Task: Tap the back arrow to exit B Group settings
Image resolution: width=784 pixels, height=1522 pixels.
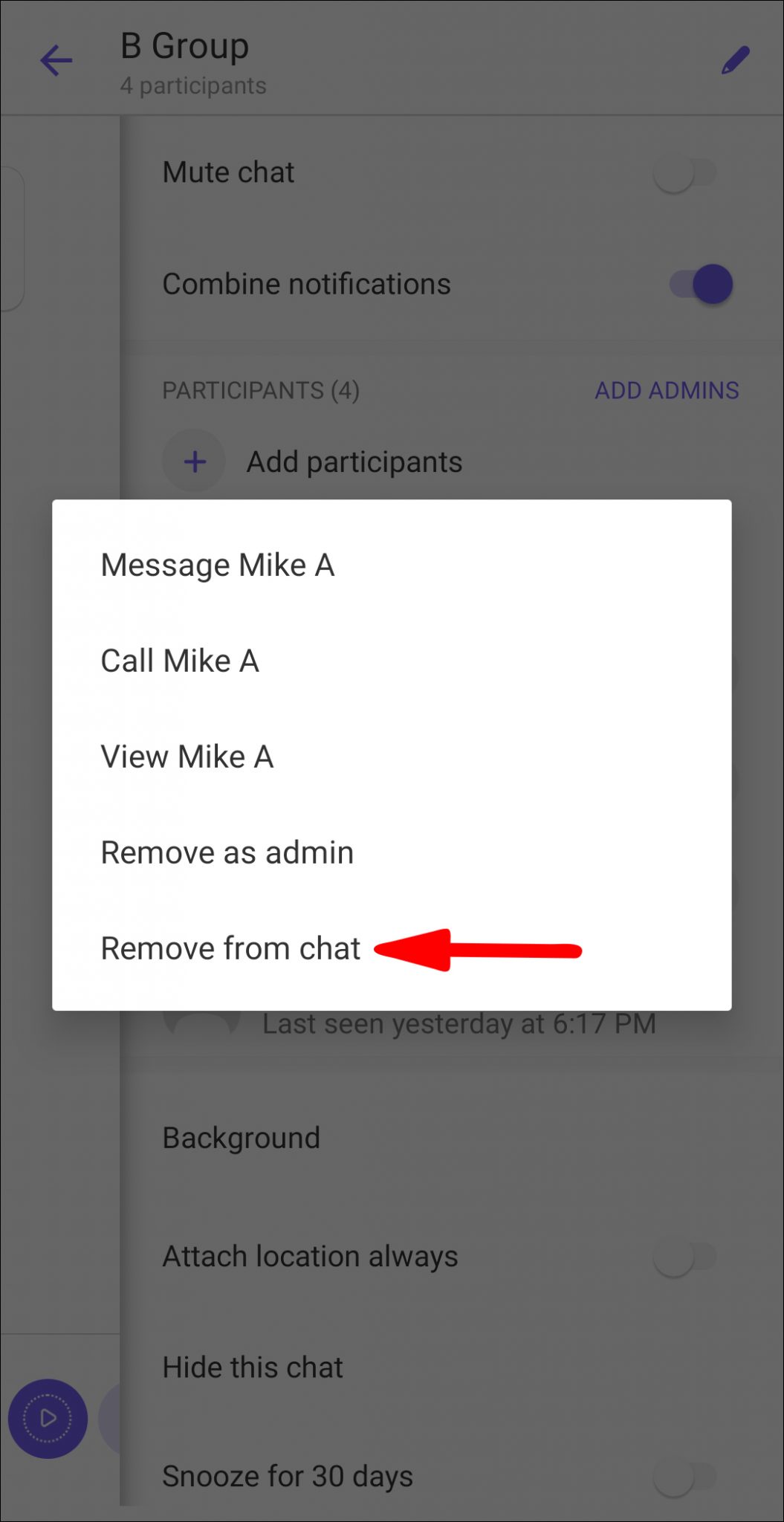Action: point(55,59)
